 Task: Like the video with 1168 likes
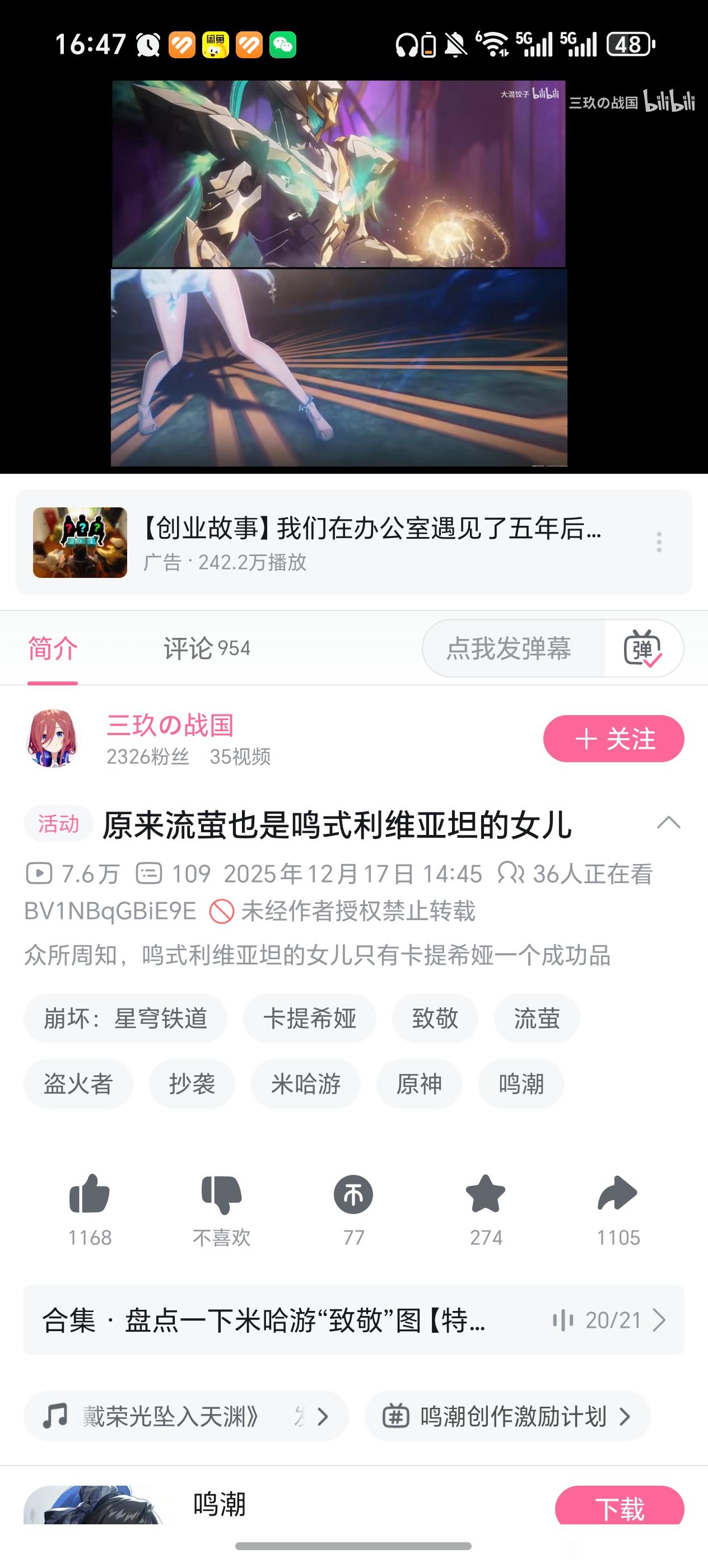(90, 1194)
